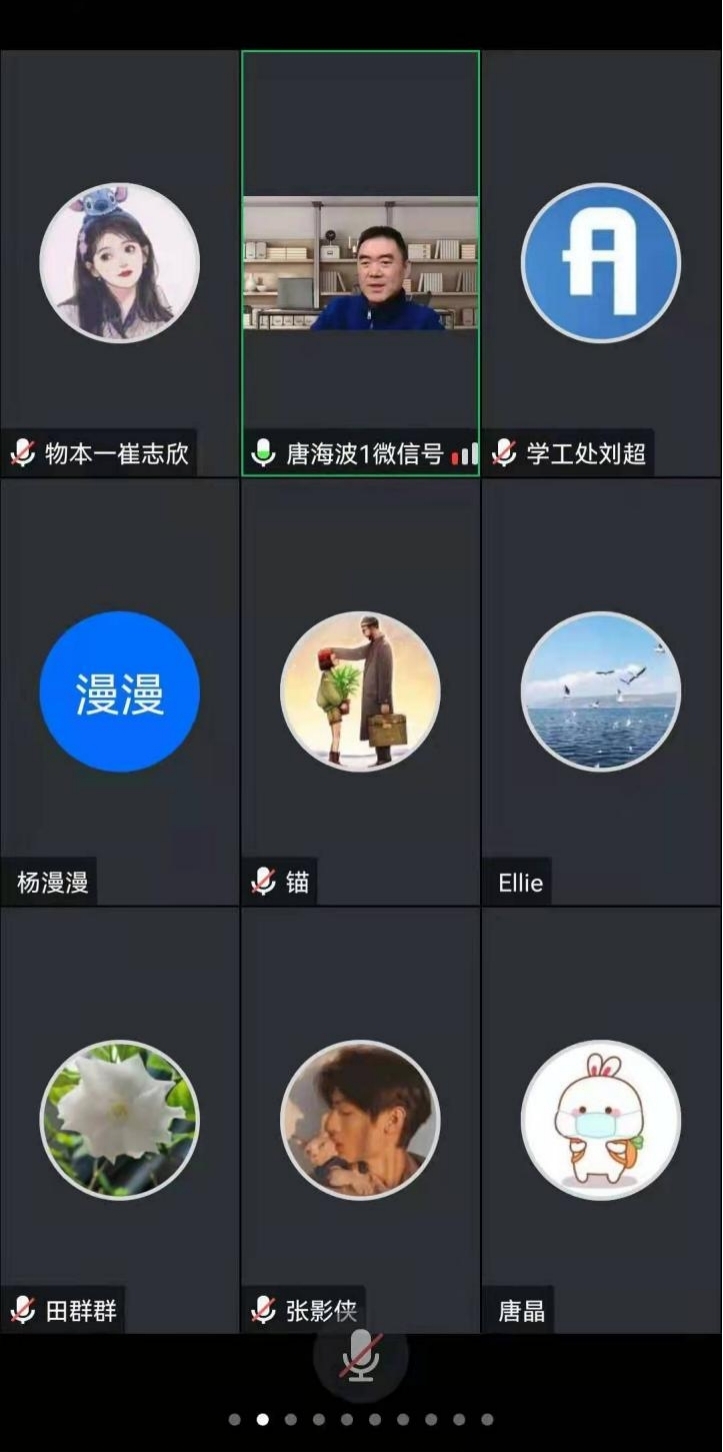Select Ellie's participant tile
This screenshot has height=1452, width=723.
point(601,692)
